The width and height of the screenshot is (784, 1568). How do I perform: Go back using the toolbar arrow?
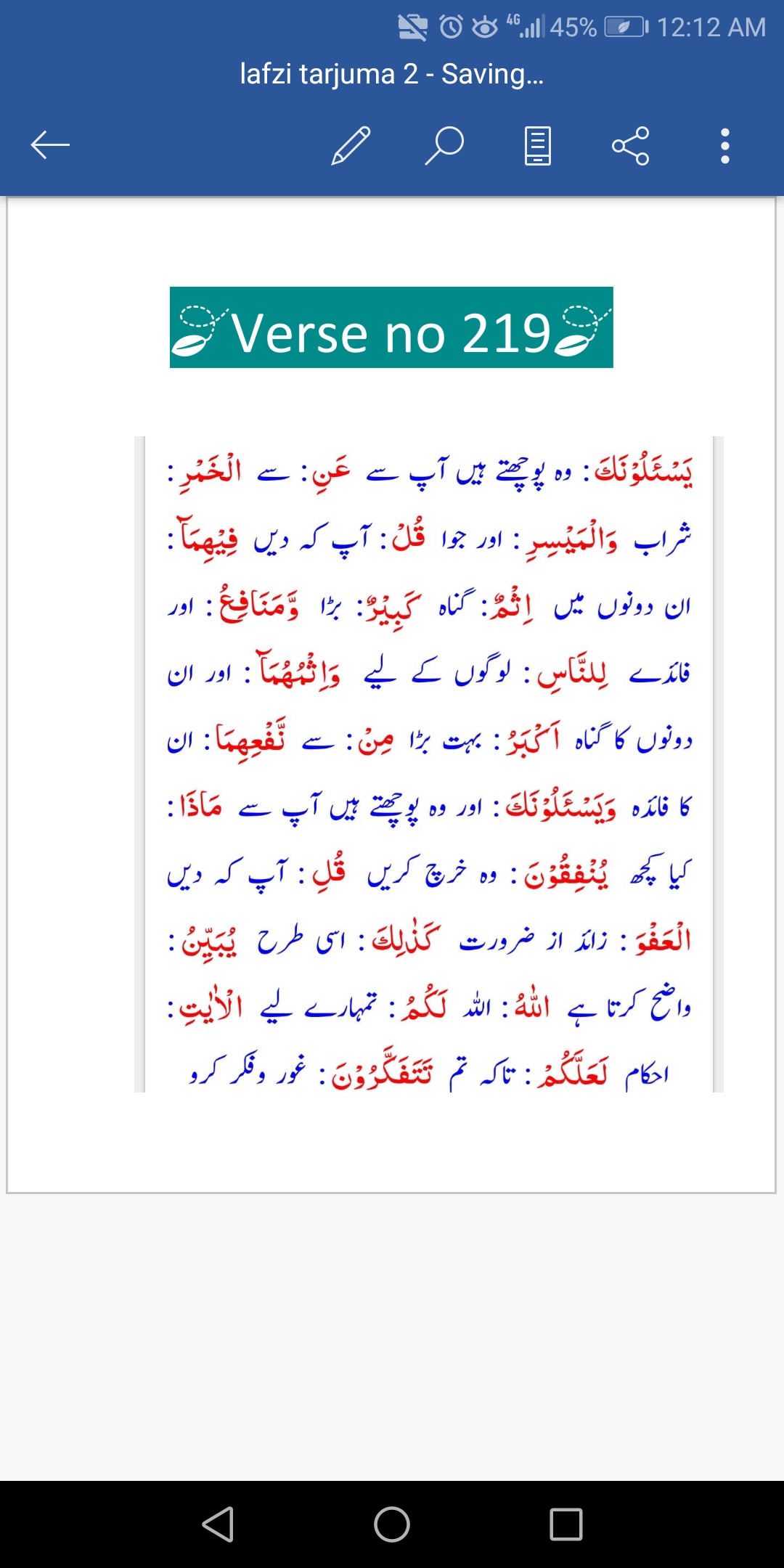[50, 145]
